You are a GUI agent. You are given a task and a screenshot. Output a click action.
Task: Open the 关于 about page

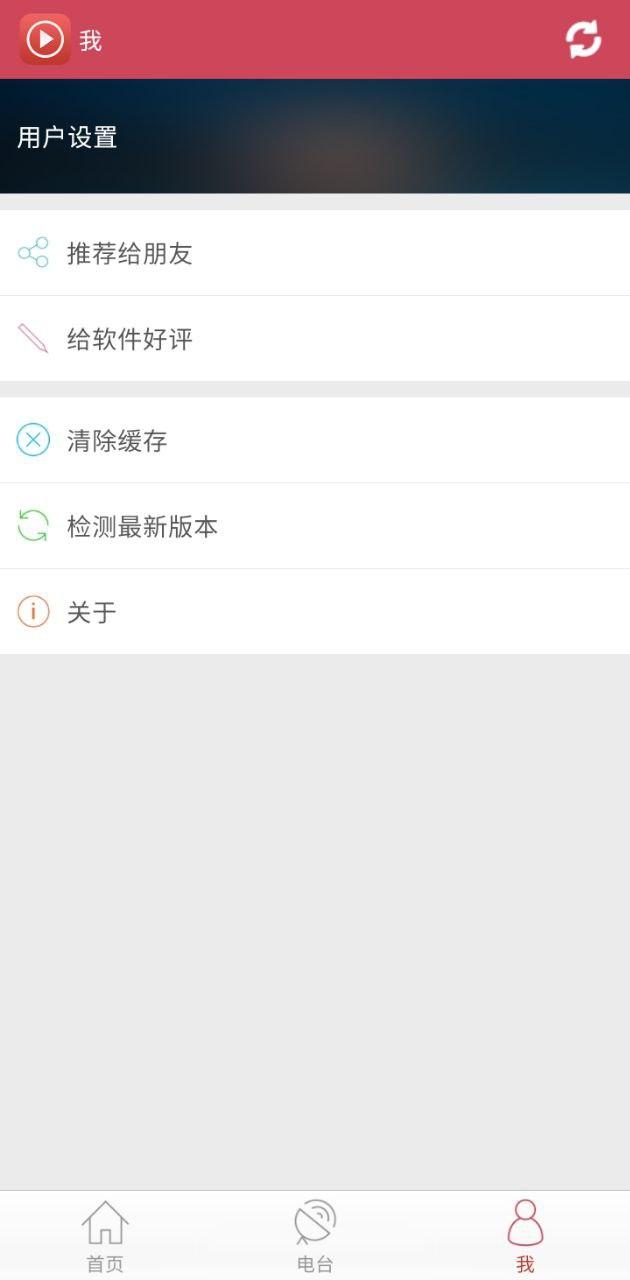click(92, 612)
